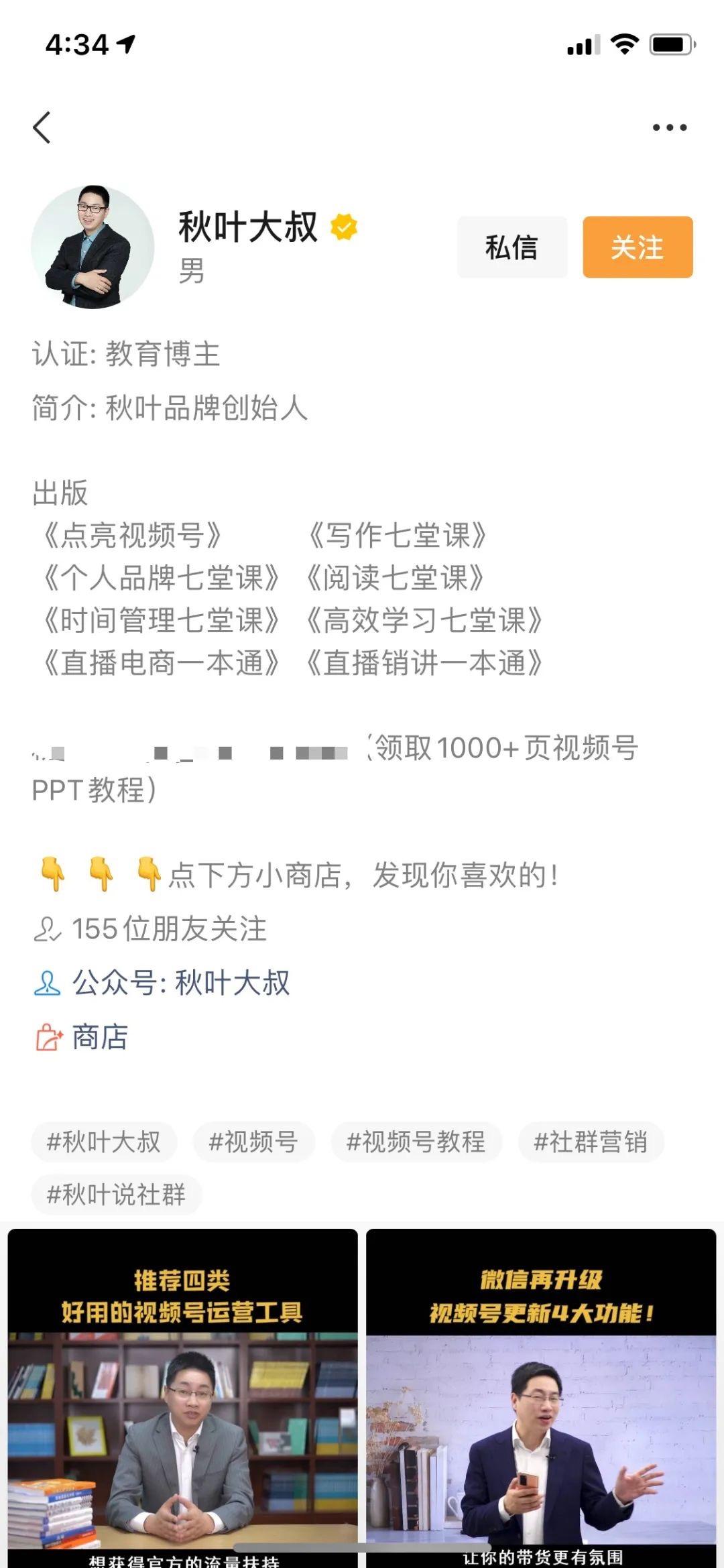Image resolution: width=724 pixels, height=1568 pixels.
Task: Go back using the back arrow
Action: pos(42,127)
